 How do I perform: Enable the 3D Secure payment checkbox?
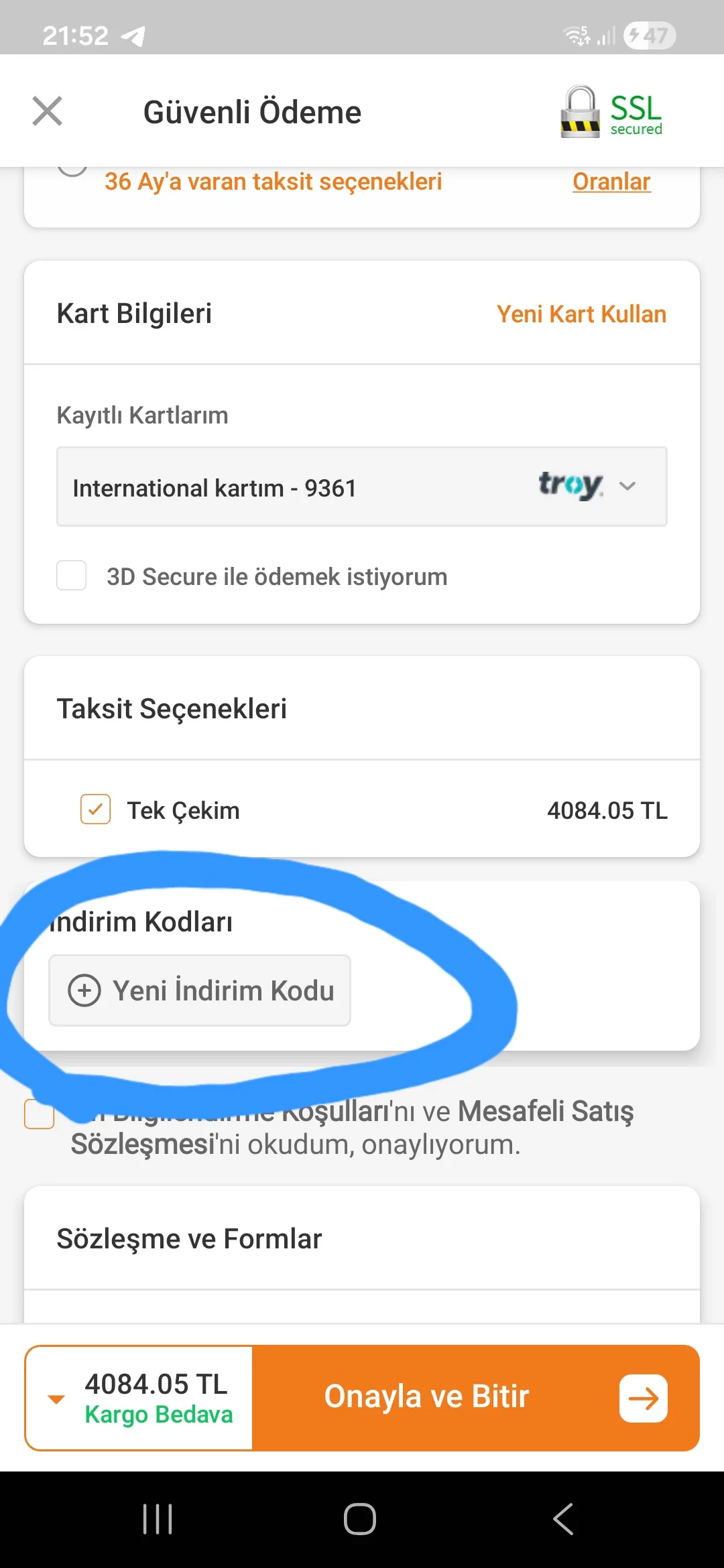tap(72, 576)
